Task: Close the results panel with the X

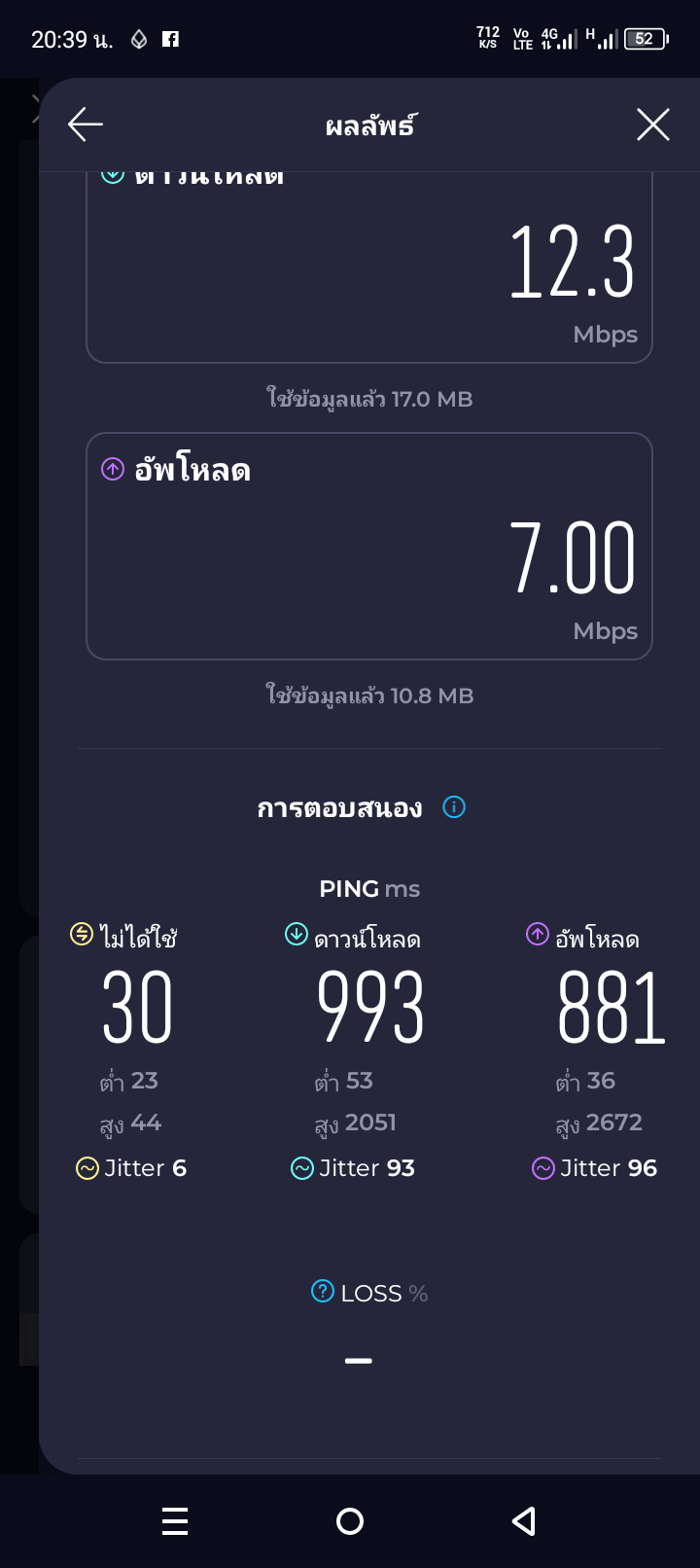Action: coord(652,125)
